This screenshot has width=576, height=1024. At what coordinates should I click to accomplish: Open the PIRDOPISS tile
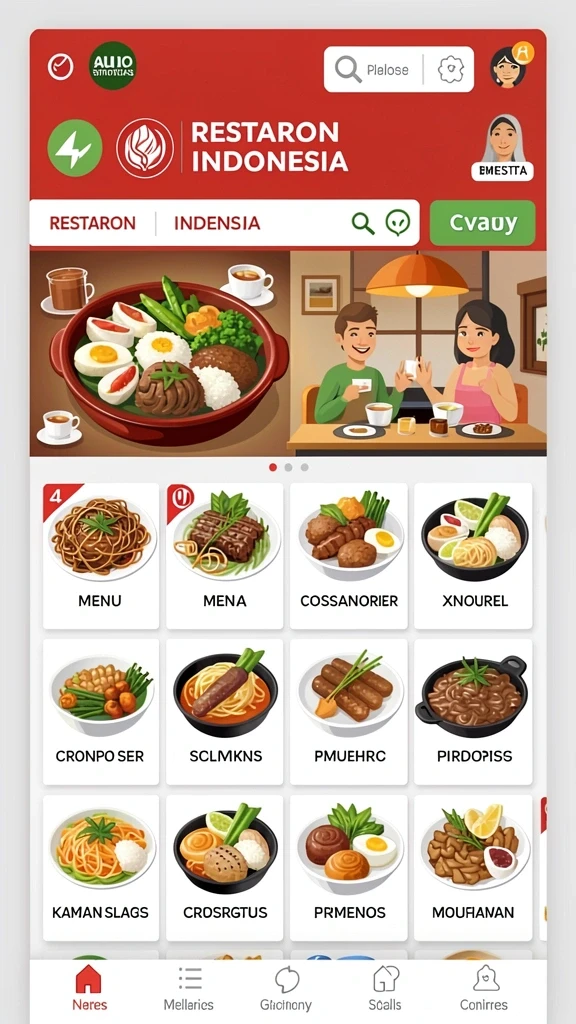pos(473,712)
